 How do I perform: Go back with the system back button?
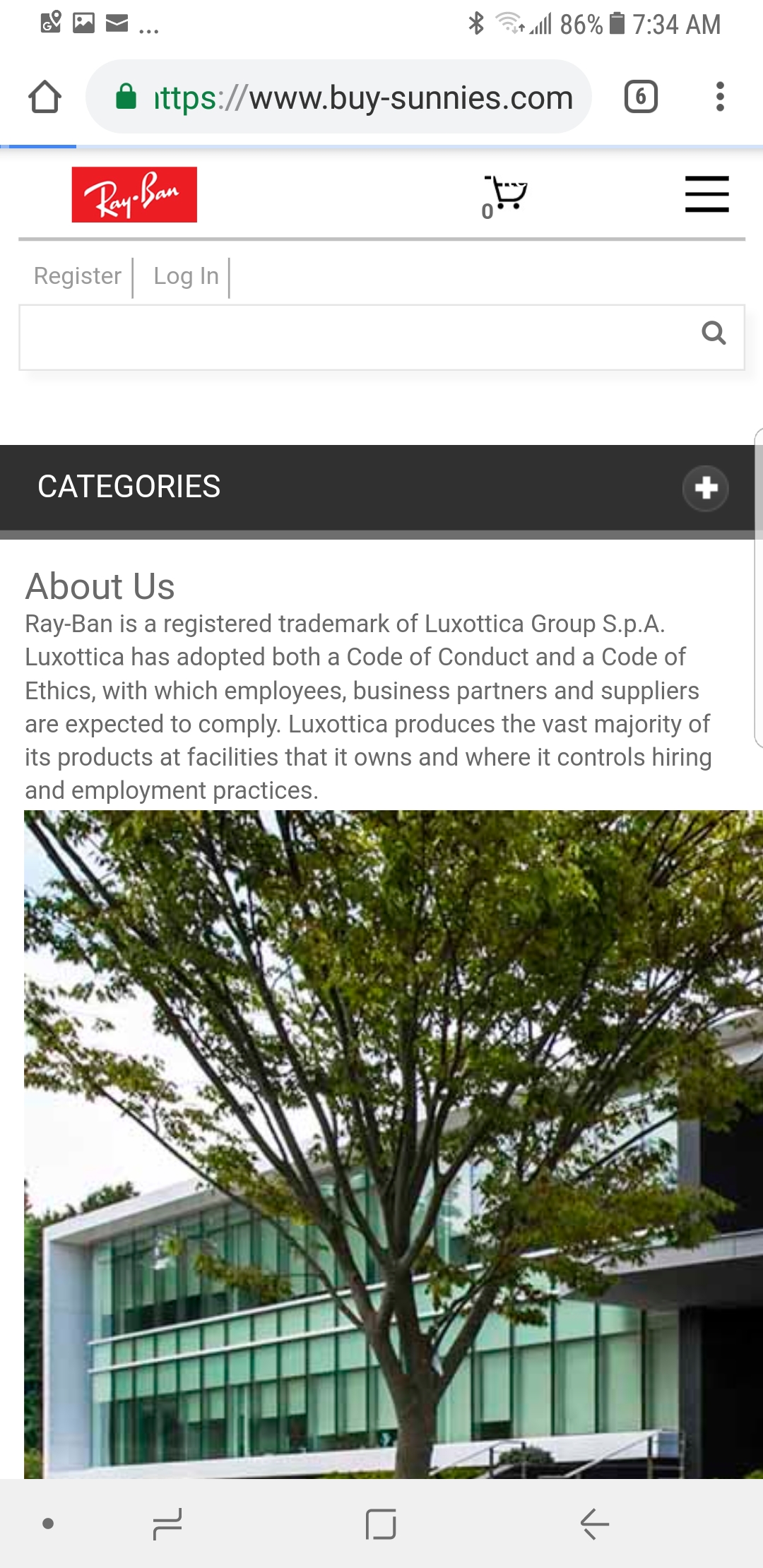coord(594,1524)
